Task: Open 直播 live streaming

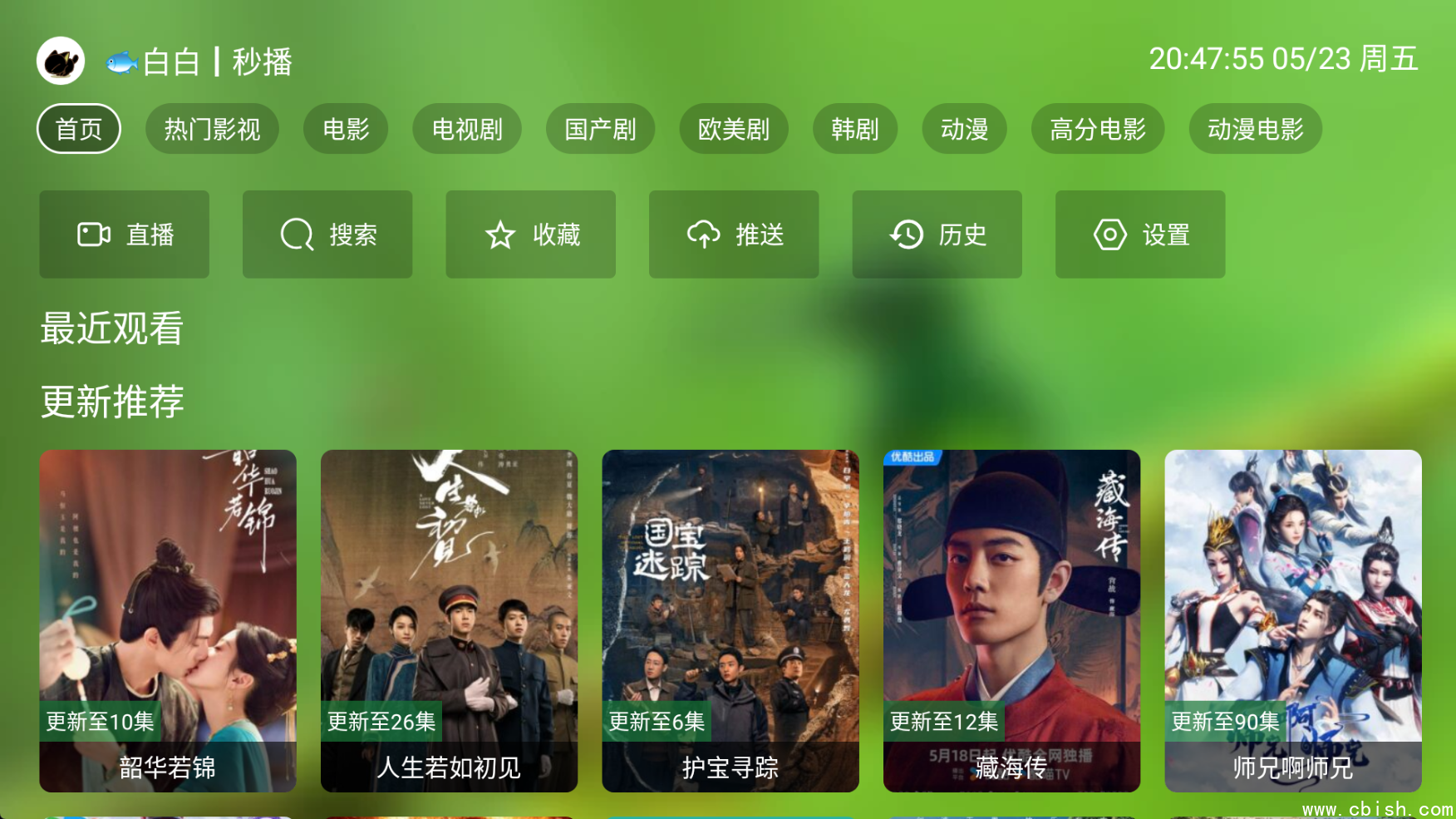Action: (125, 234)
